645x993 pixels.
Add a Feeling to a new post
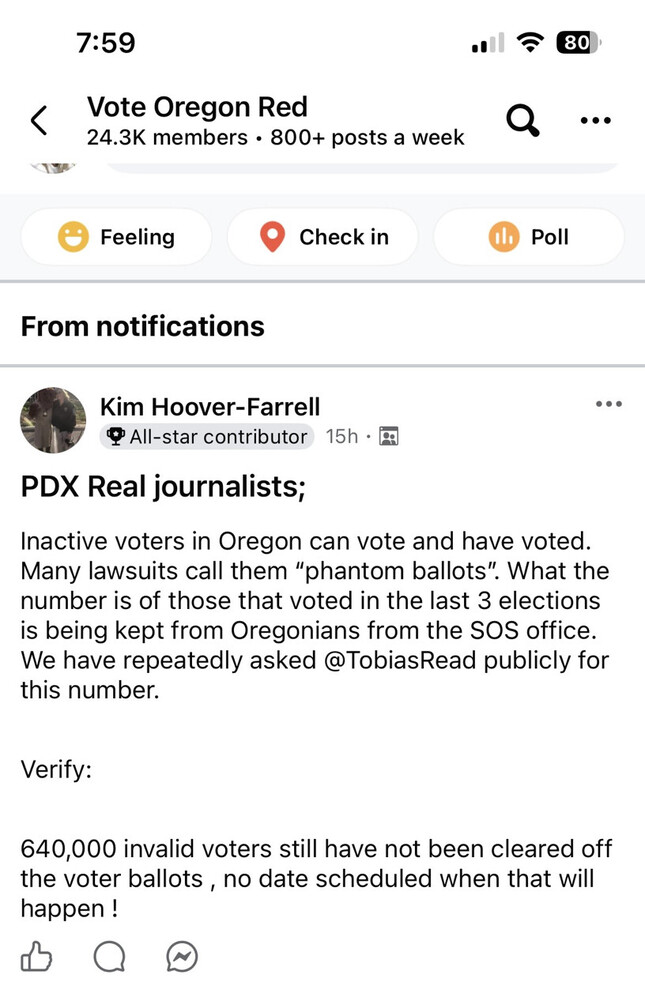(117, 237)
